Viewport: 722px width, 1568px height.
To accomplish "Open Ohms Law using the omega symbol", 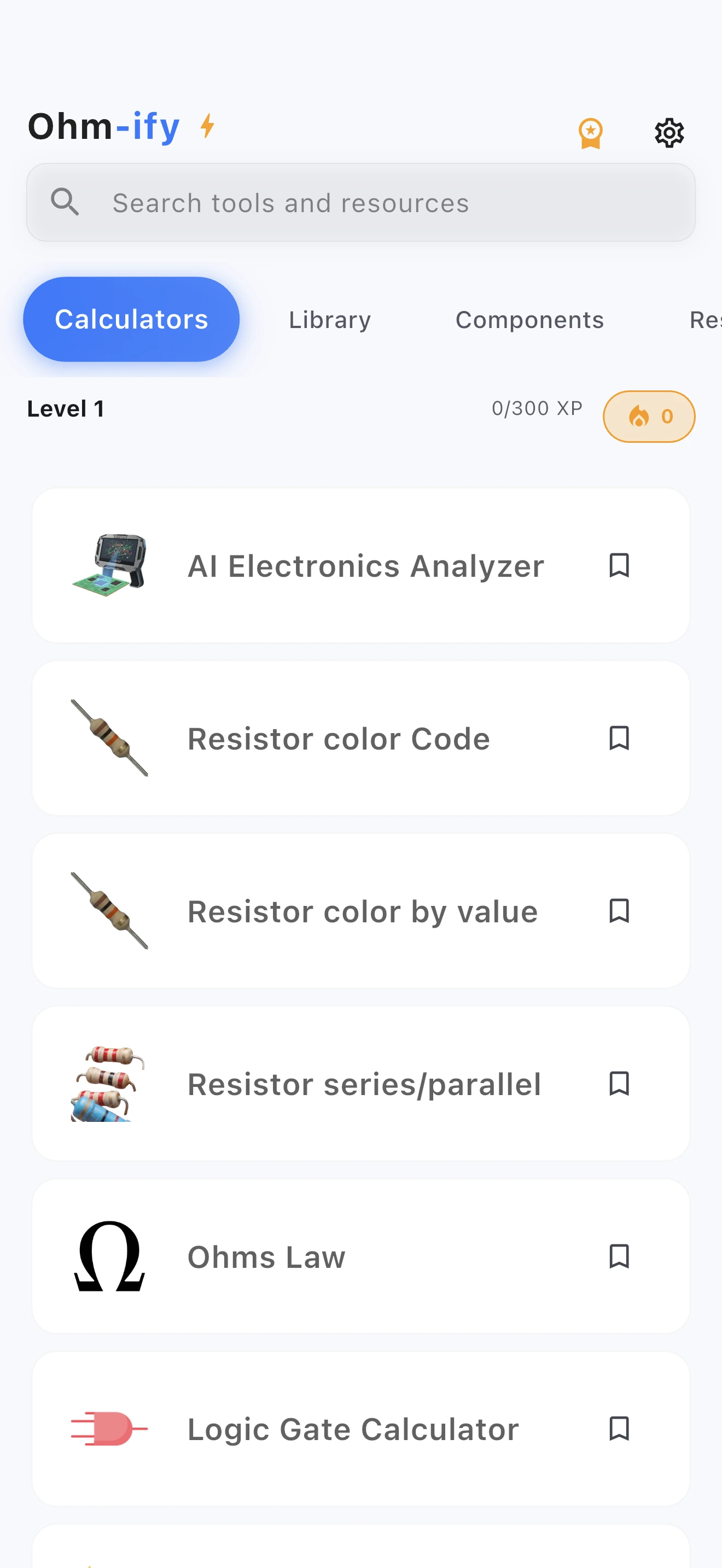I will click(x=109, y=1256).
